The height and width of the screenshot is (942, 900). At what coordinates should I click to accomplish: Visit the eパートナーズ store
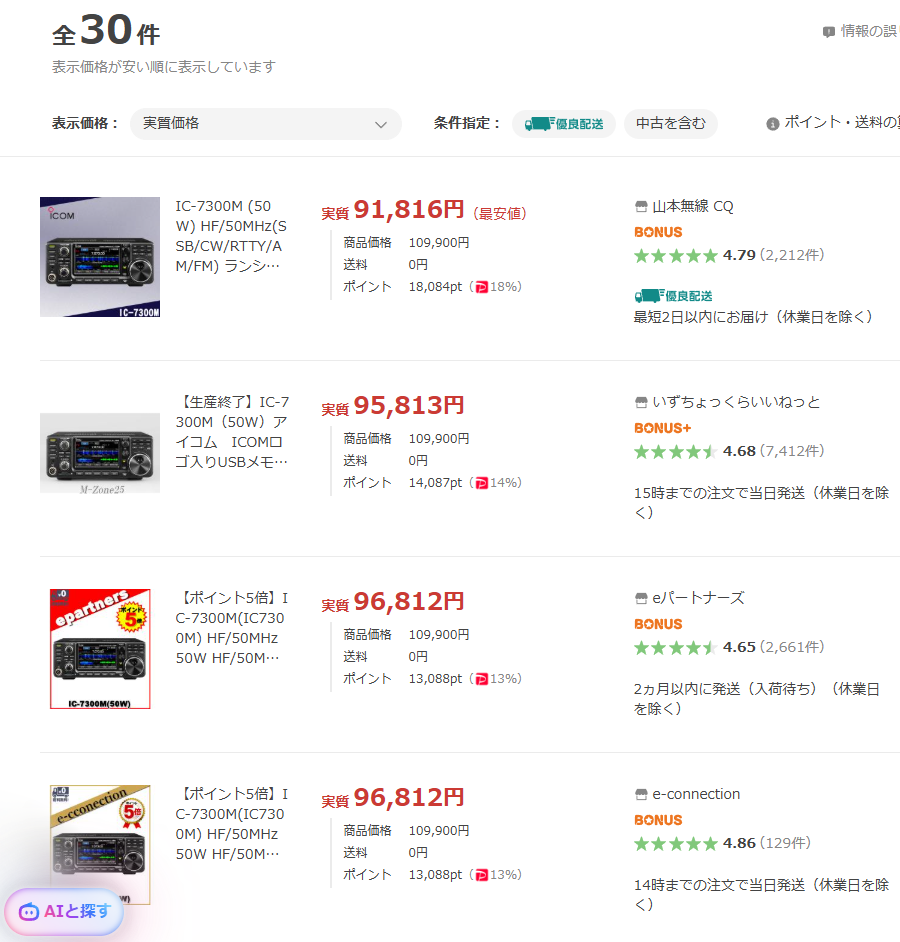click(x=698, y=598)
